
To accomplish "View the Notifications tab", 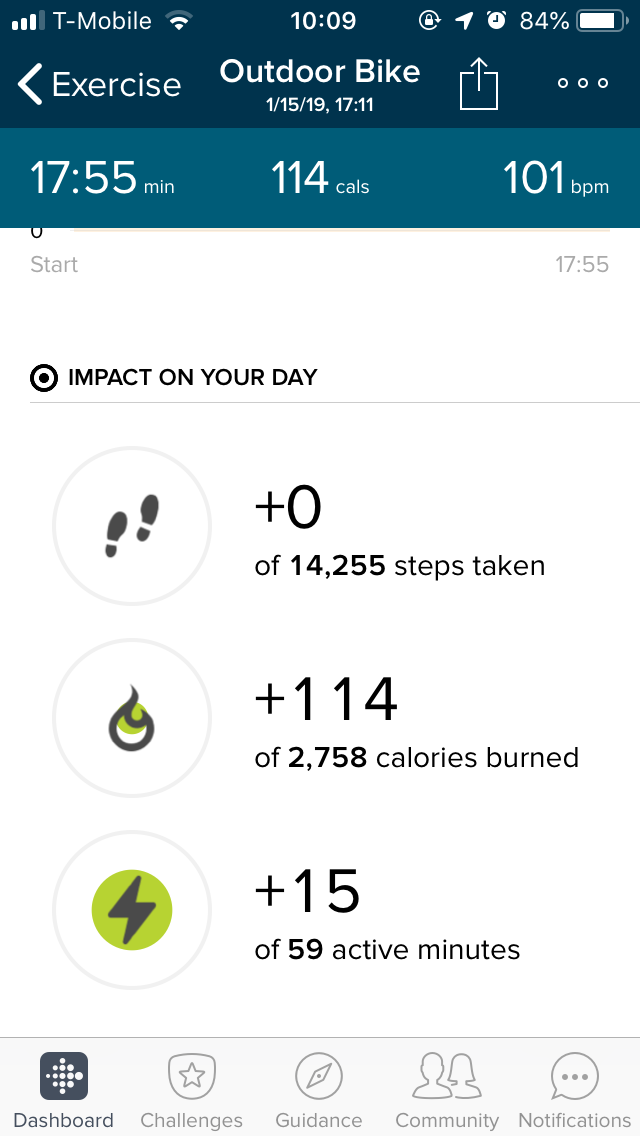I will (575, 1090).
